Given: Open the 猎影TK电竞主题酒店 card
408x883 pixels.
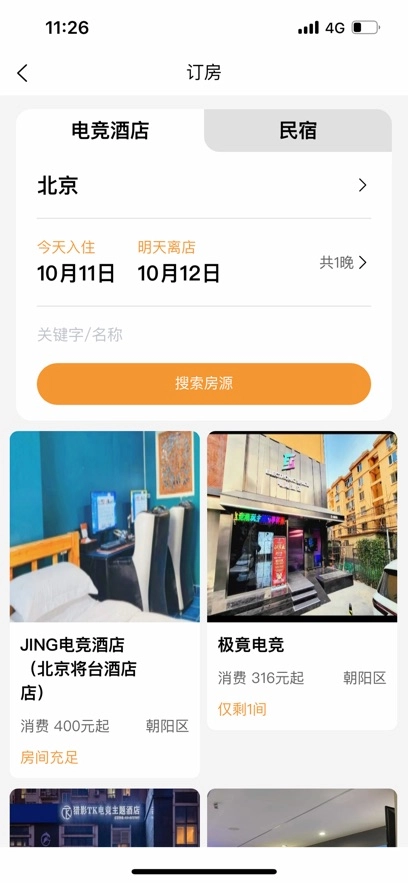Looking at the screenshot, I should click(105, 818).
